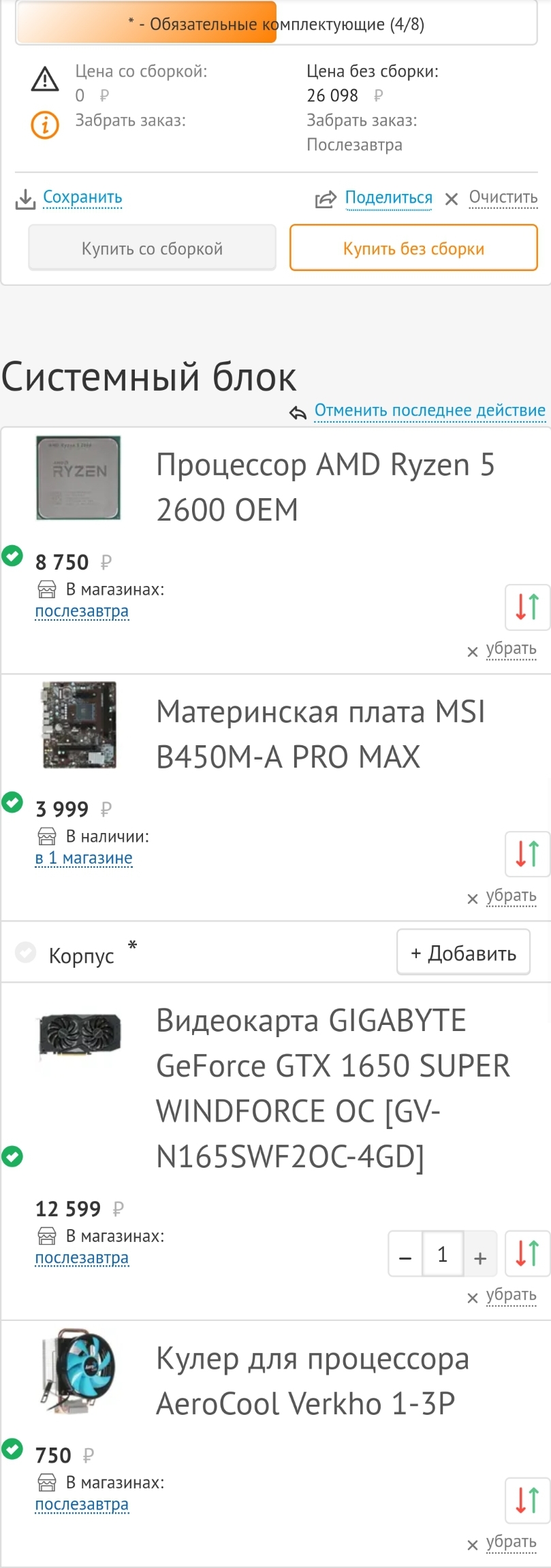Remove the AMD Ryzen 5 2600 processor
Viewport: 551px width, 1568px height.
click(510, 649)
